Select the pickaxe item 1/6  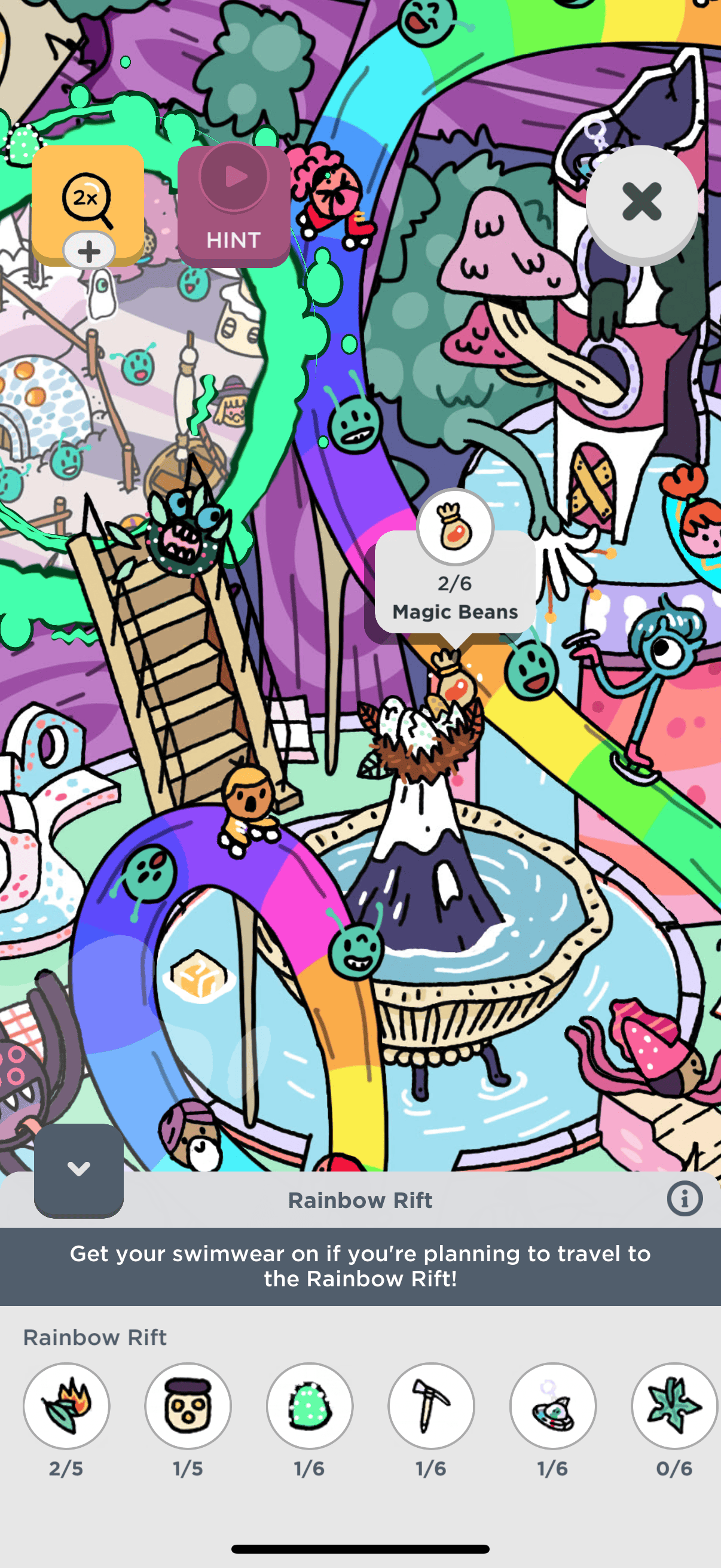point(432,1405)
